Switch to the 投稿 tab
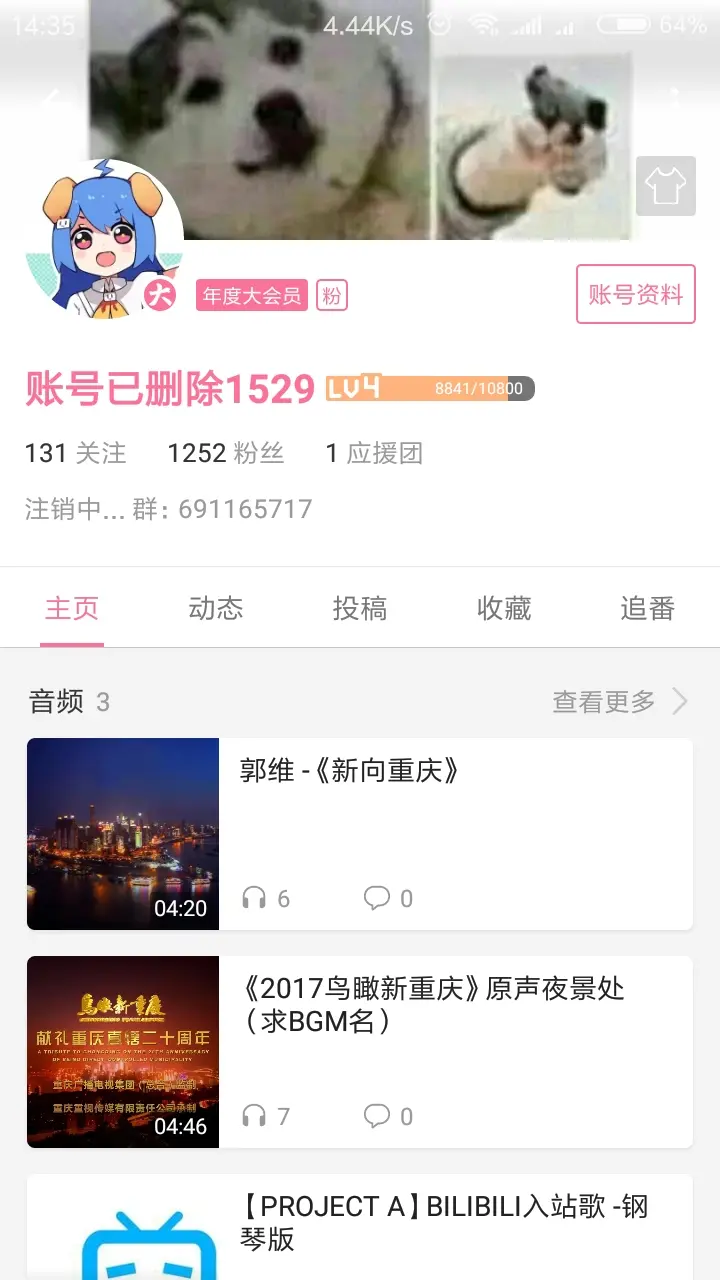 [360, 608]
